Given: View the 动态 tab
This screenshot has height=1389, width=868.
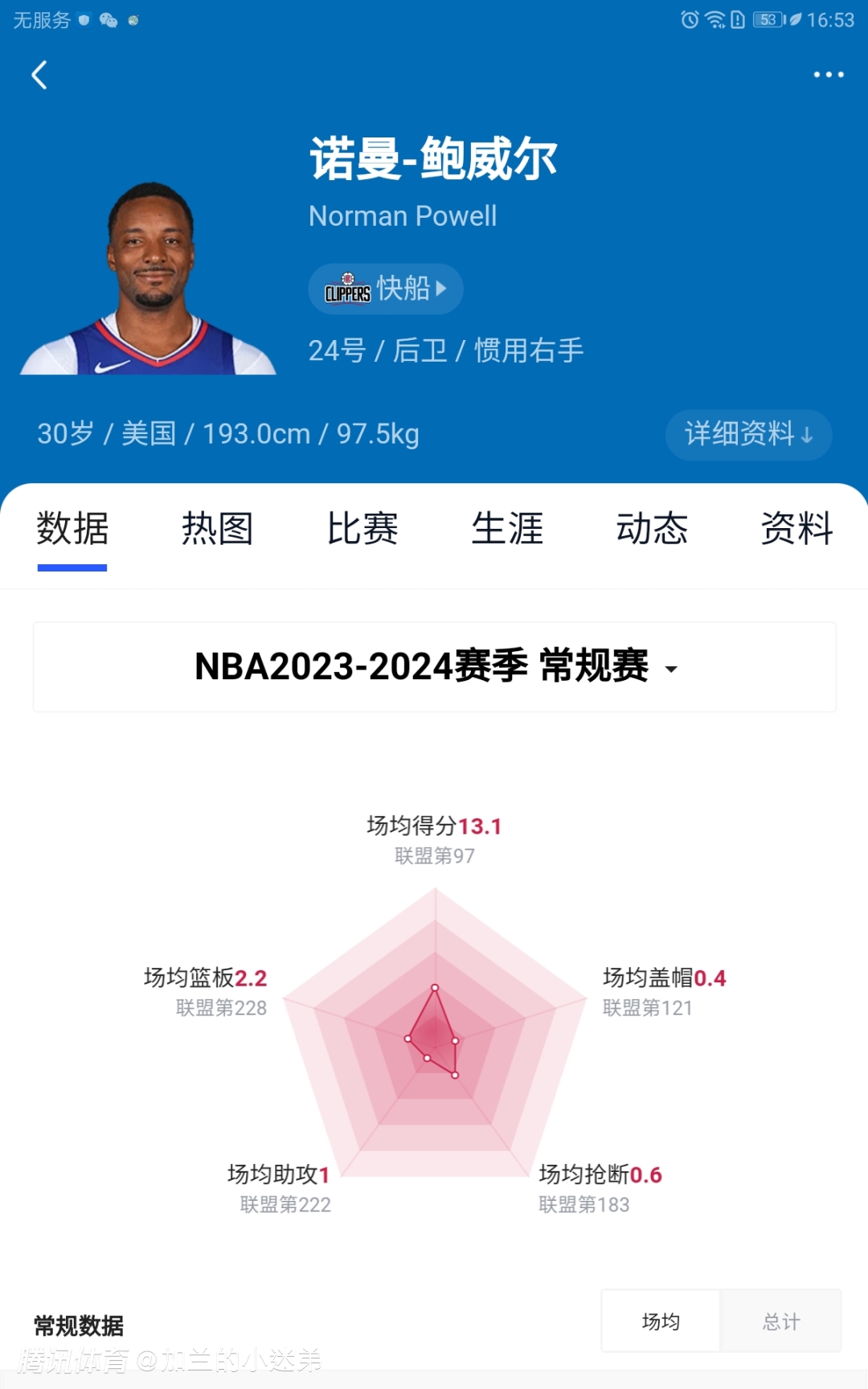Looking at the screenshot, I should tap(652, 529).
